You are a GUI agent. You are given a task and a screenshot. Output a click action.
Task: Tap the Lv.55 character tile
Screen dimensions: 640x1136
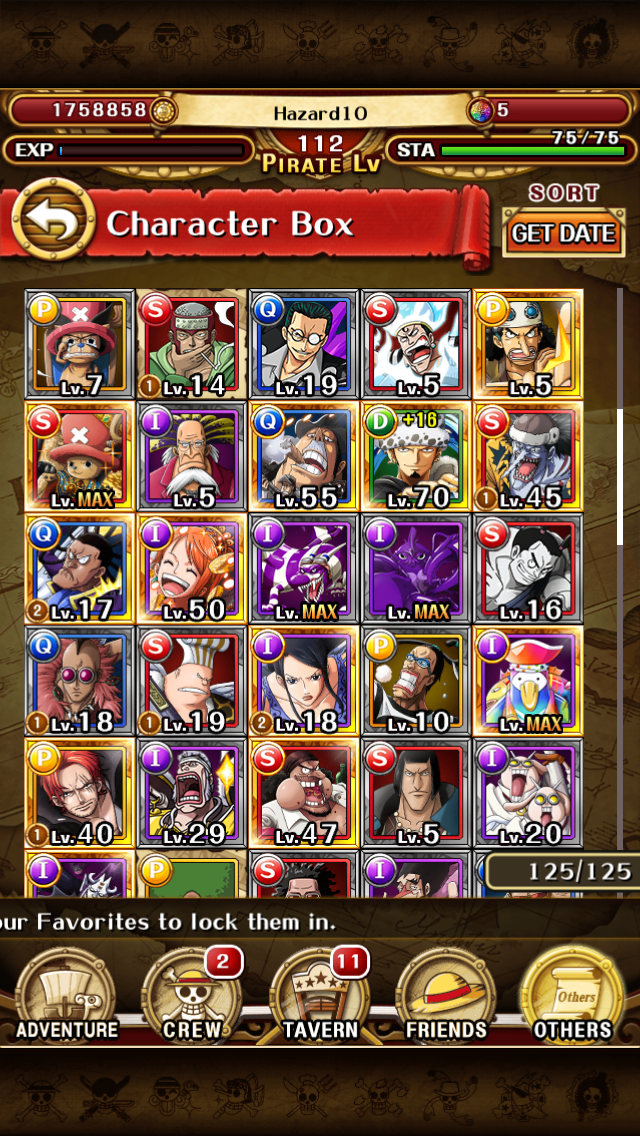click(304, 456)
